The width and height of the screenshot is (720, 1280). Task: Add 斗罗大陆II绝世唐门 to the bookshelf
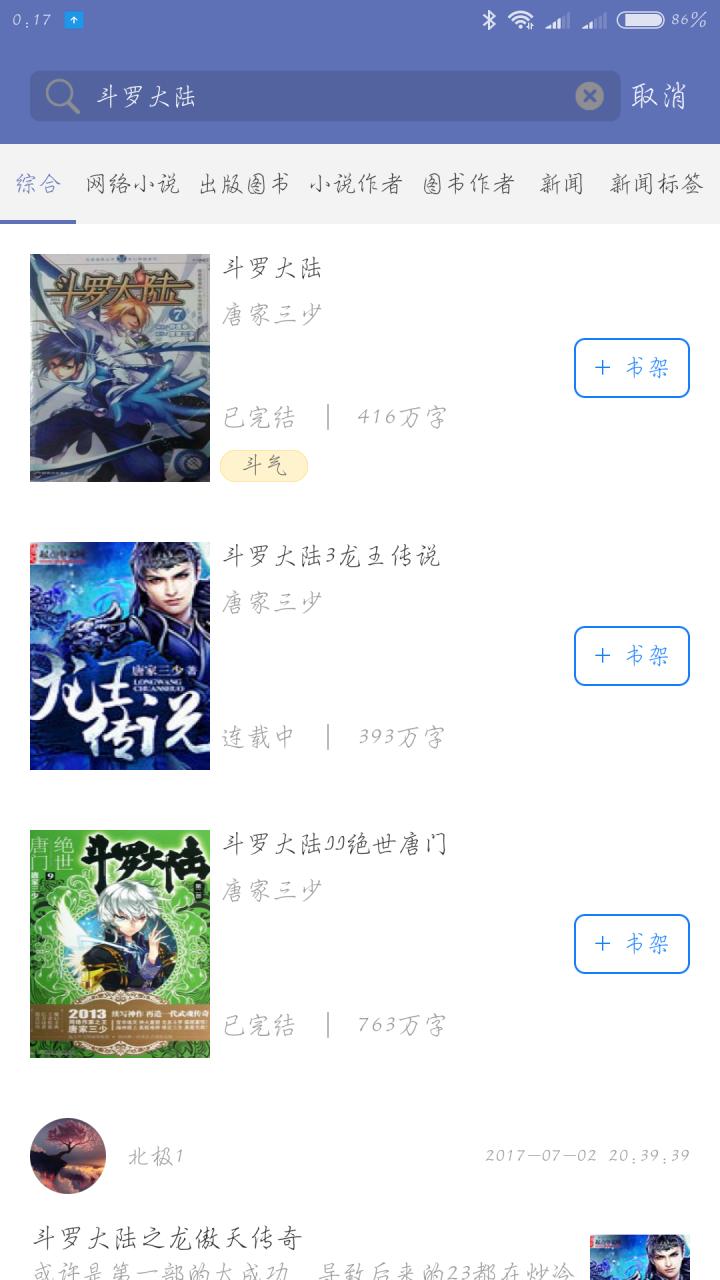(631, 943)
